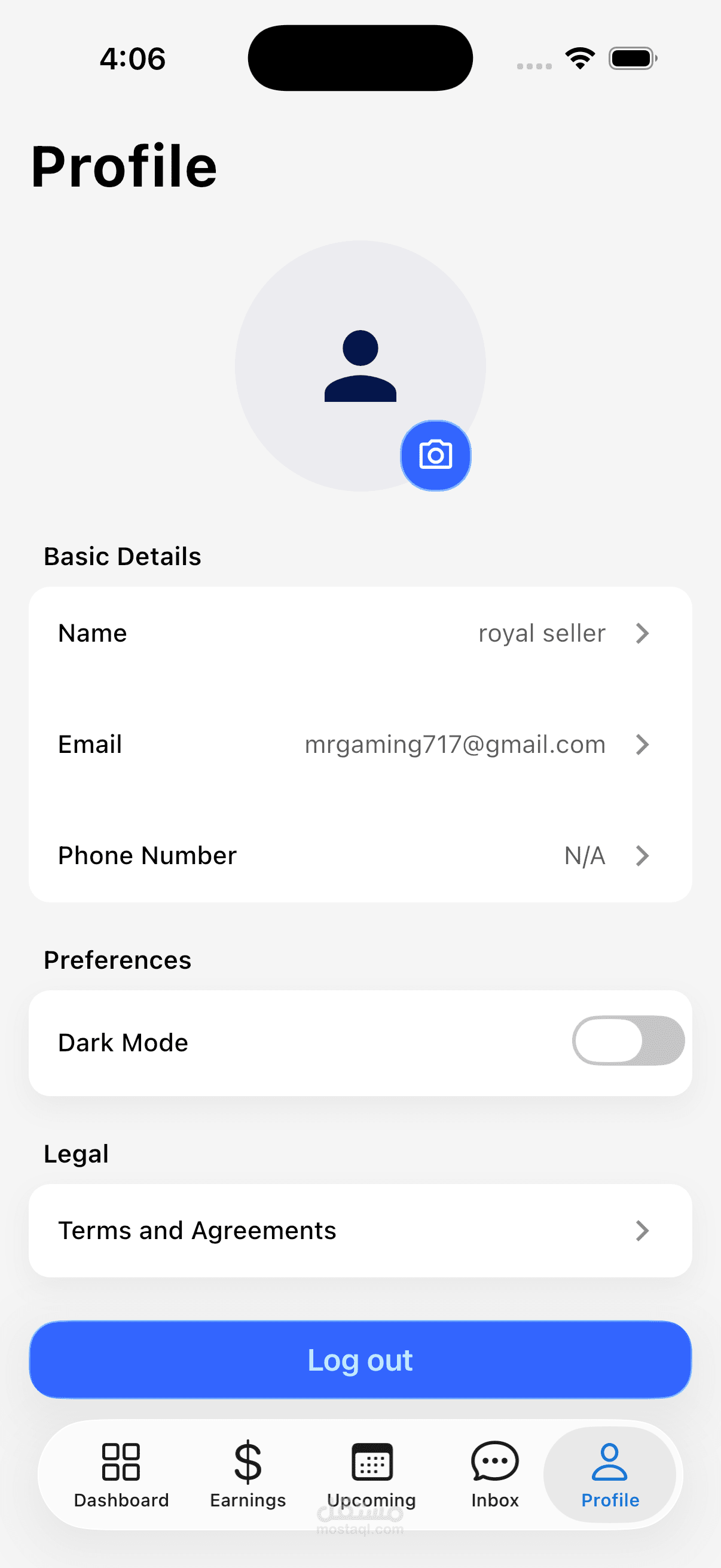721x1568 pixels.
Task: Tap the camera icon to change photo
Action: pos(435,455)
